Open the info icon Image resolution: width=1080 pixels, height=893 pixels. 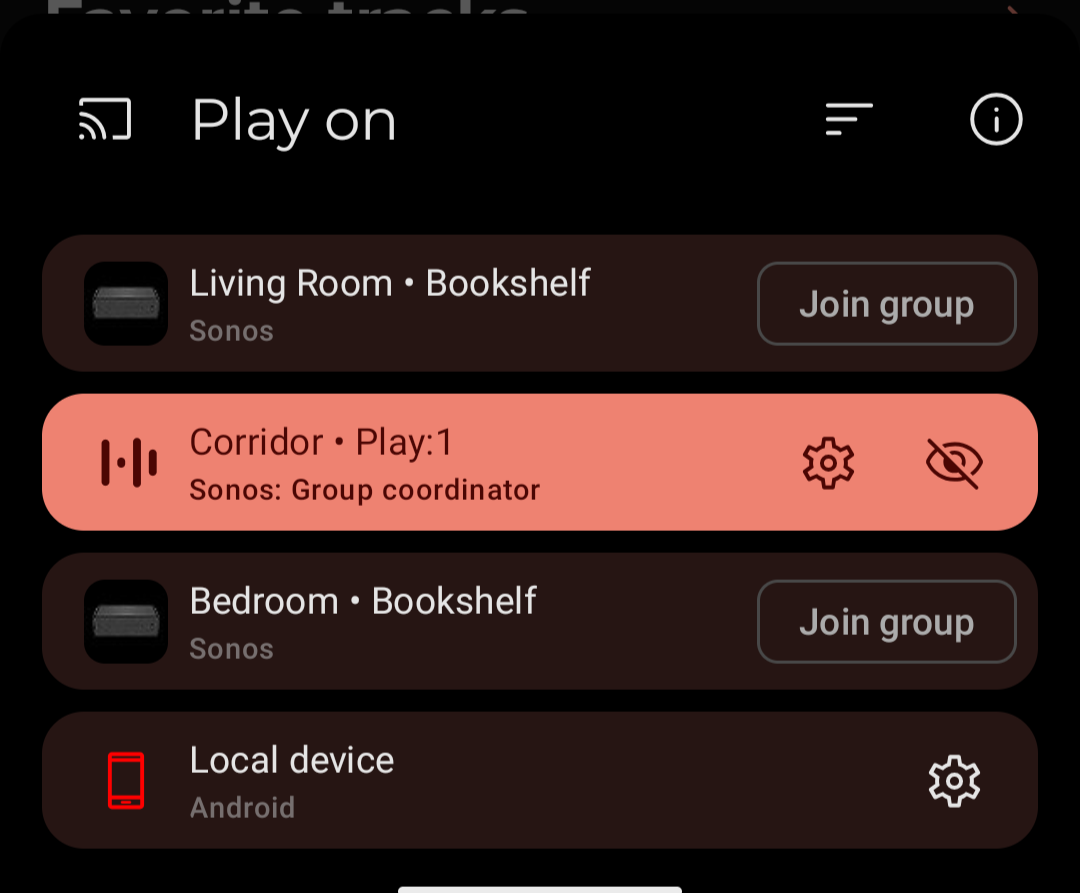tap(996, 120)
